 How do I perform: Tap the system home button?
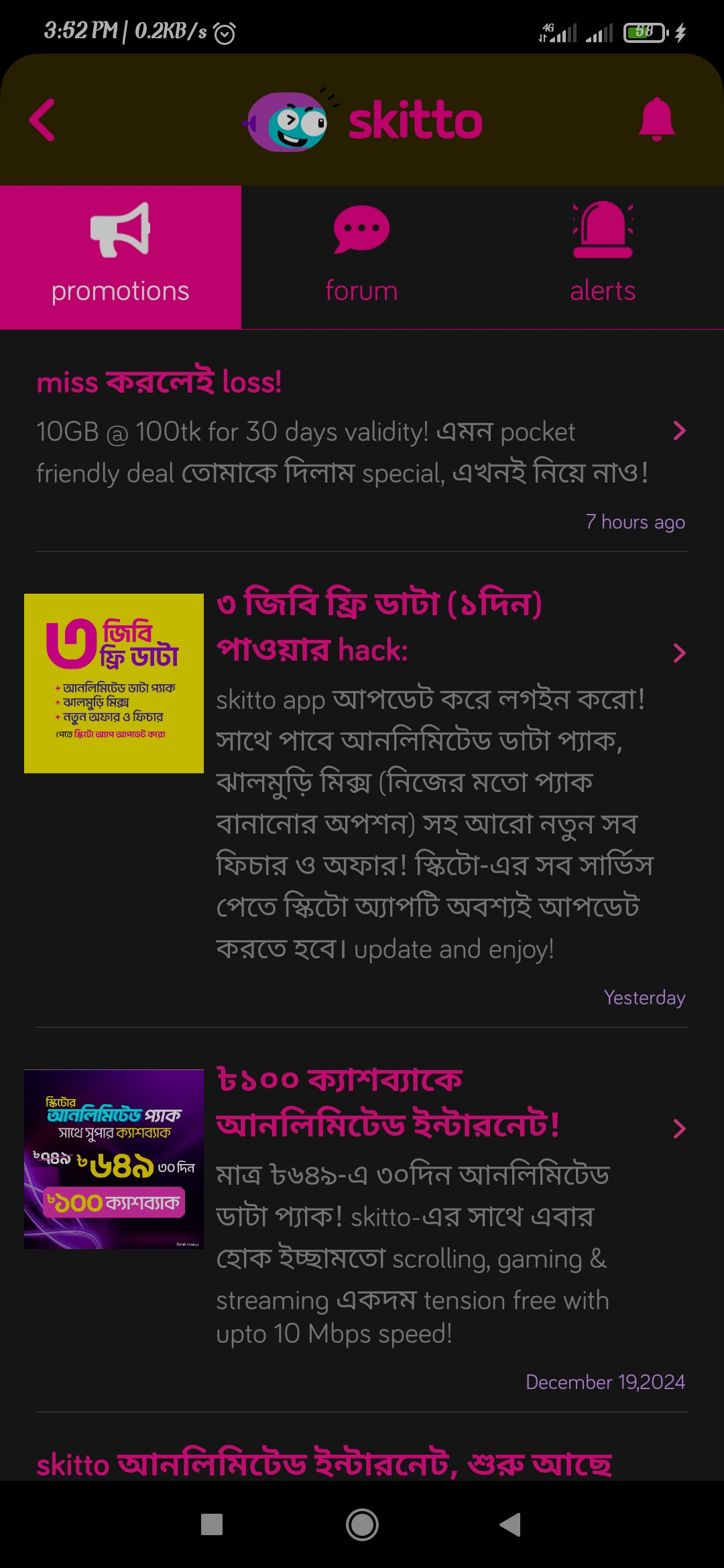tap(362, 1524)
